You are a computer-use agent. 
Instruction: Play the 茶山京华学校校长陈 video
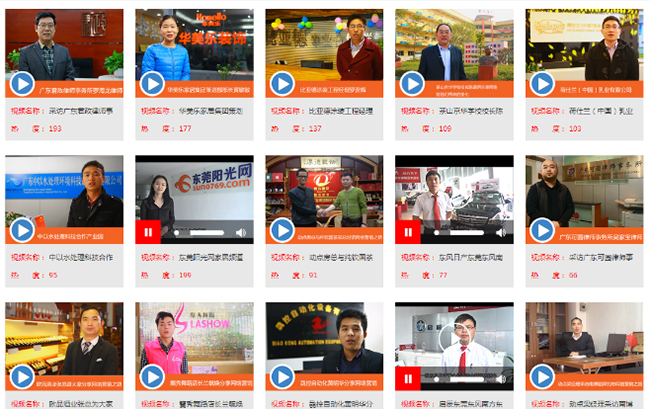coord(412,84)
